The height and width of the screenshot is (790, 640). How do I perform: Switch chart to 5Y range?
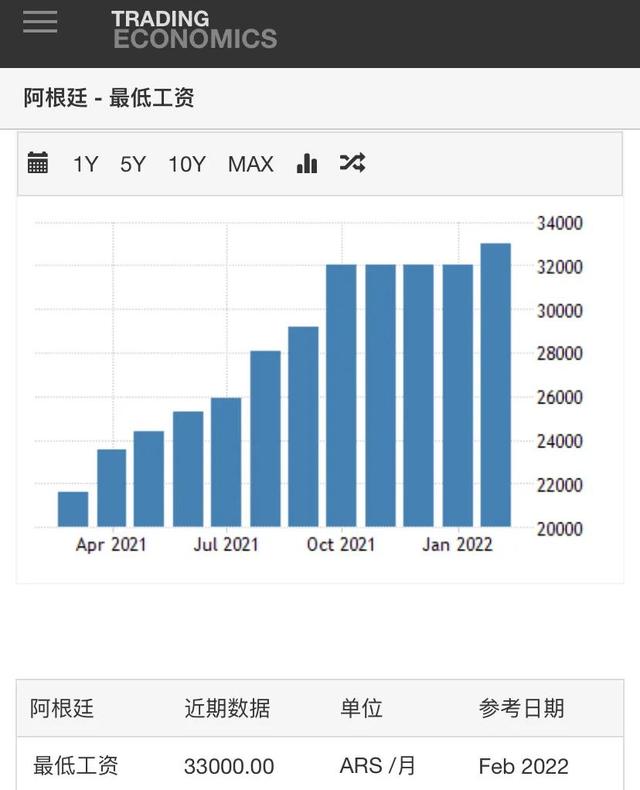pos(133,164)
